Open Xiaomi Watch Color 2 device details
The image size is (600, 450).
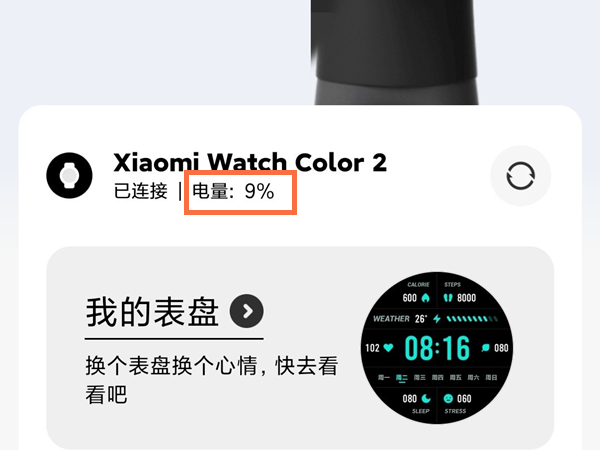tap(250, 163)
